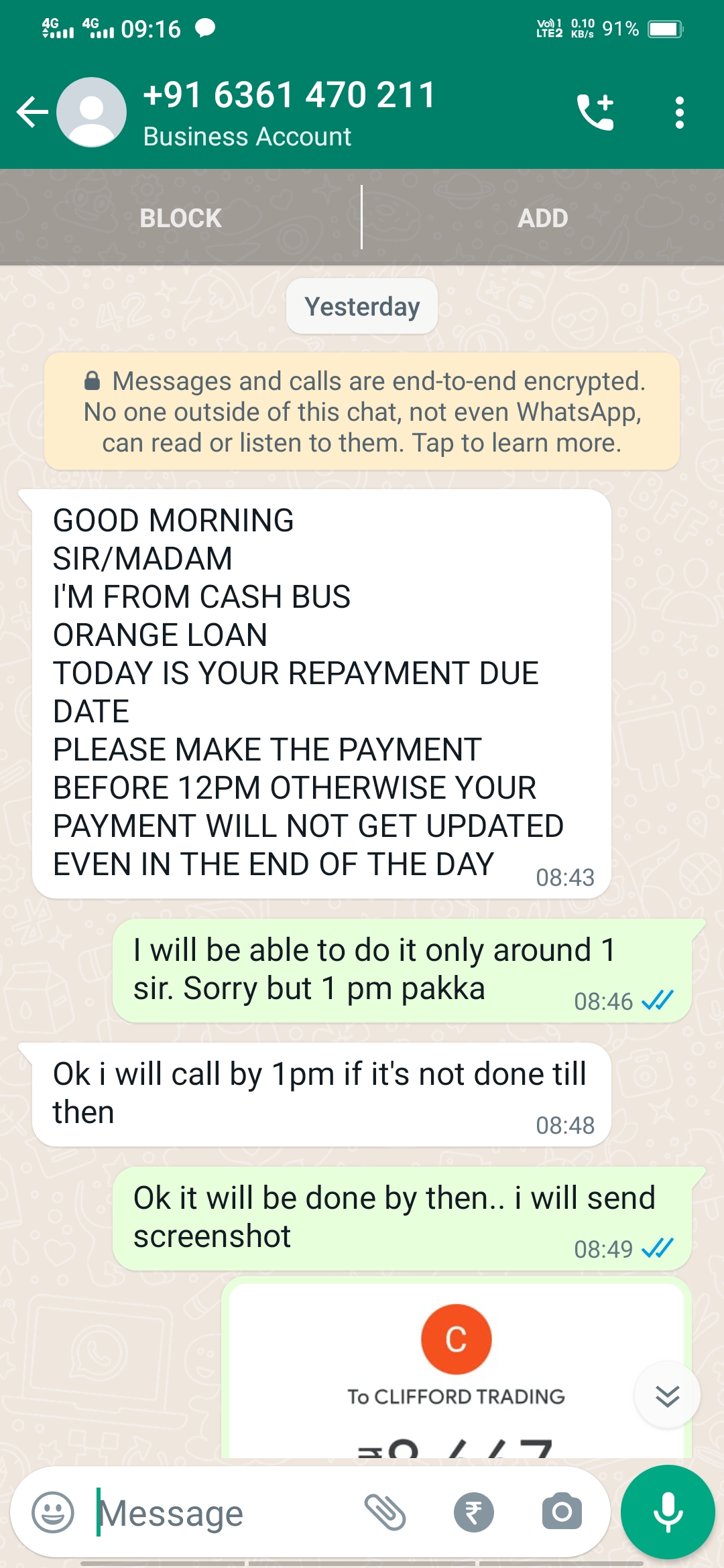This screenshot has width=724, height=1568.
Task: Open the three-dot overflow menu
Action: point(679,112)
